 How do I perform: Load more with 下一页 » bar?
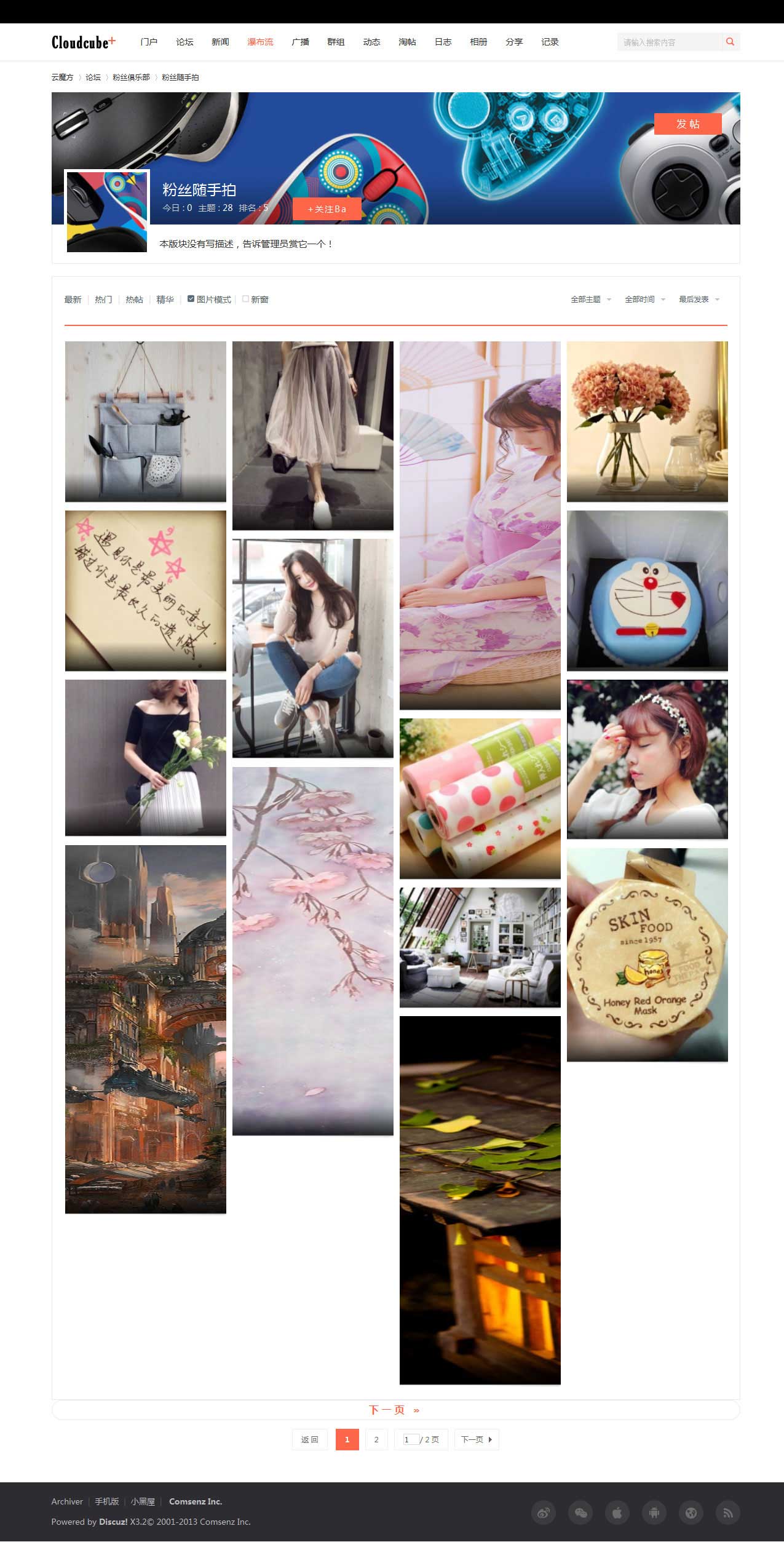[394, 1410]
